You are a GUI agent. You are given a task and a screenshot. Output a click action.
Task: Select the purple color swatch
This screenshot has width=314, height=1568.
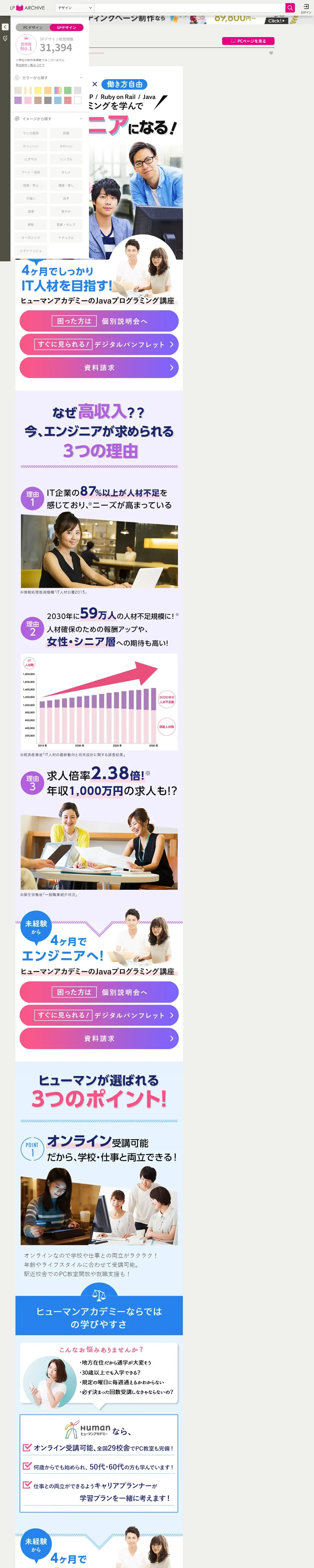[18, 100]
